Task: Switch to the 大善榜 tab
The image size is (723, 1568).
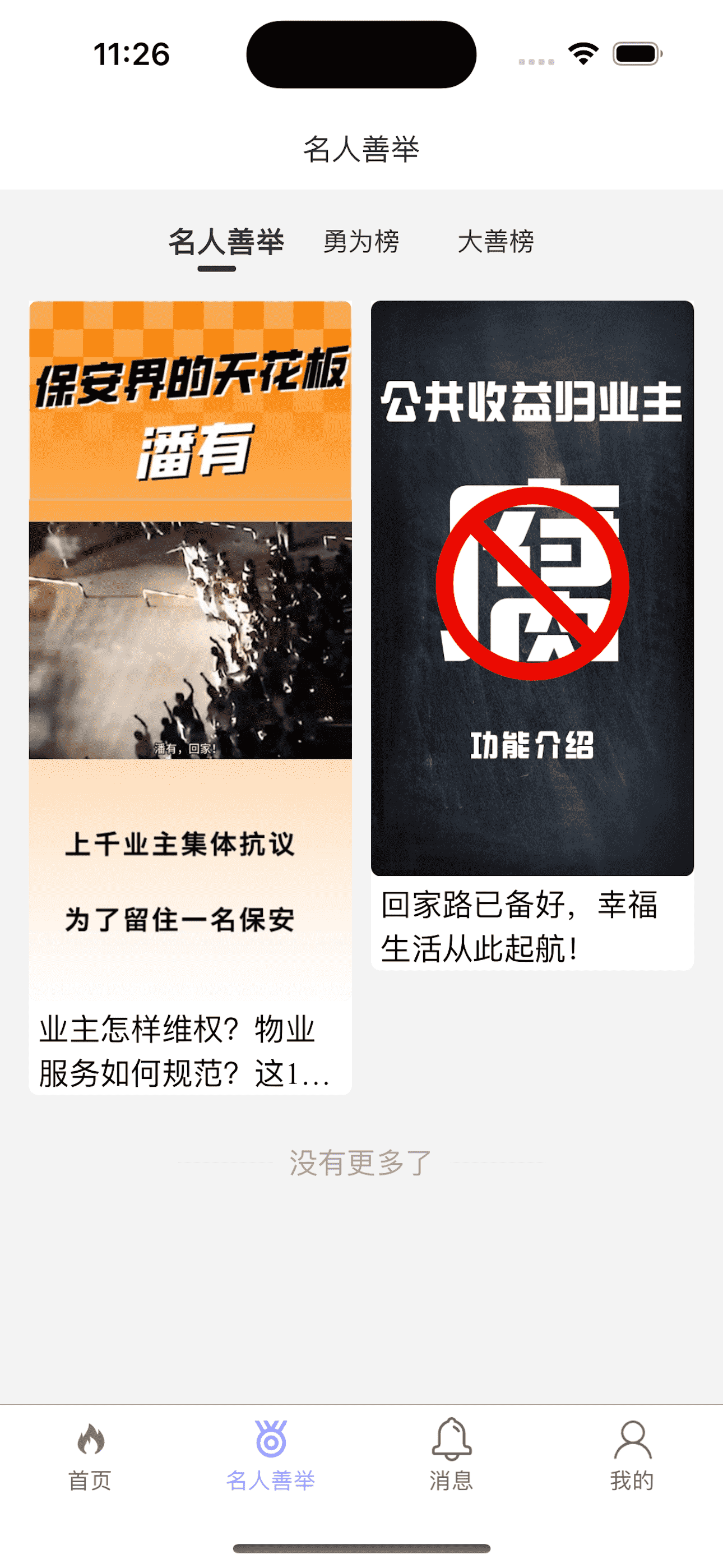Action: (495, 242)
